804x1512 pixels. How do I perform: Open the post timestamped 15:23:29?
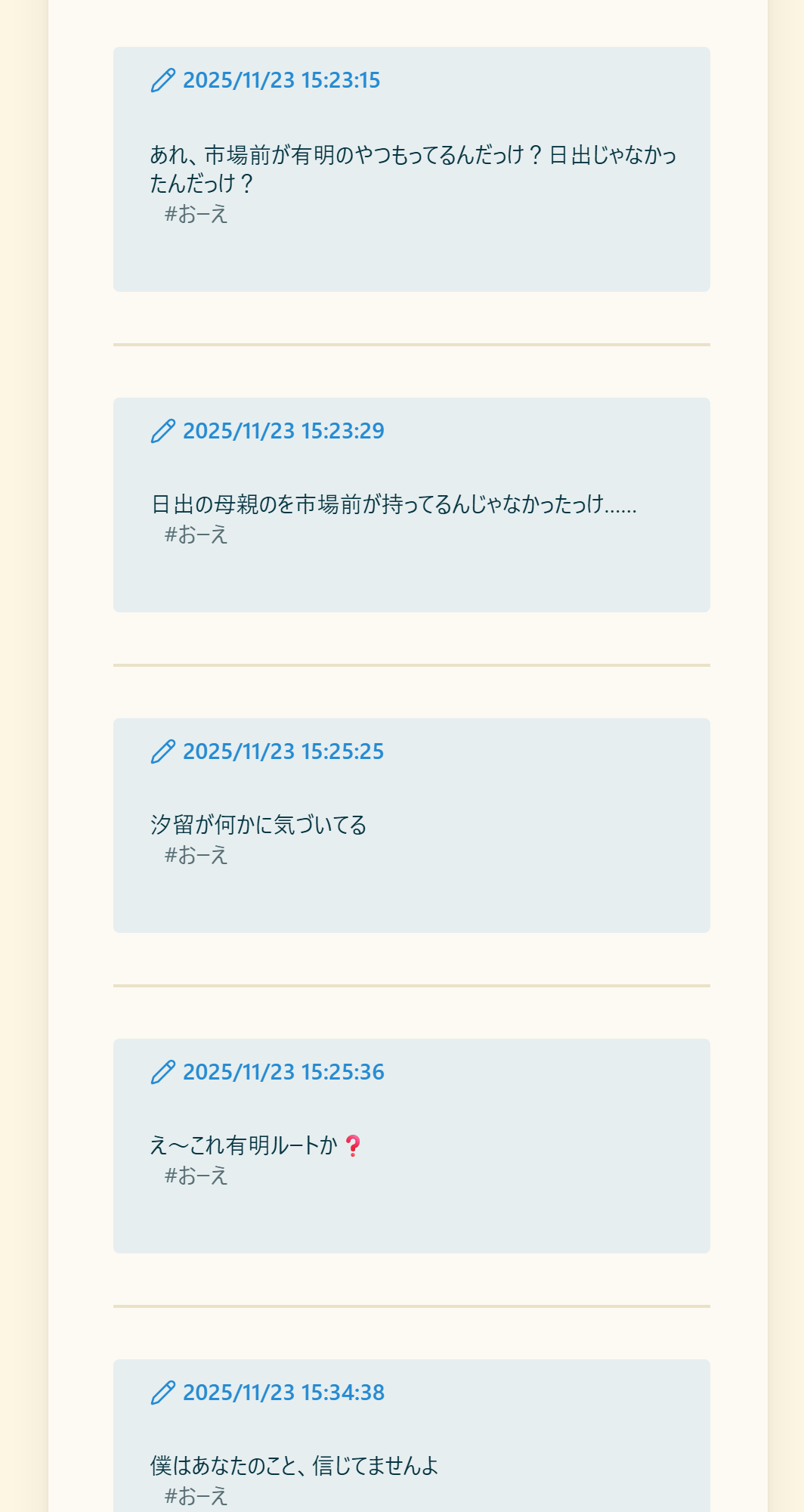coord(283,431)
